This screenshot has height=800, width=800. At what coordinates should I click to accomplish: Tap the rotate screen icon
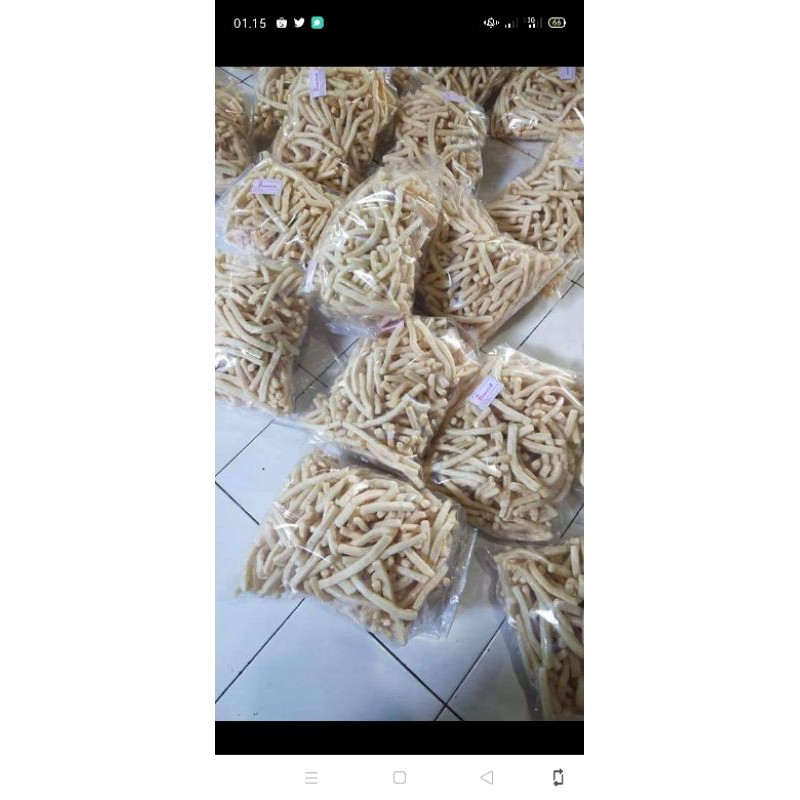click(557, 777)
